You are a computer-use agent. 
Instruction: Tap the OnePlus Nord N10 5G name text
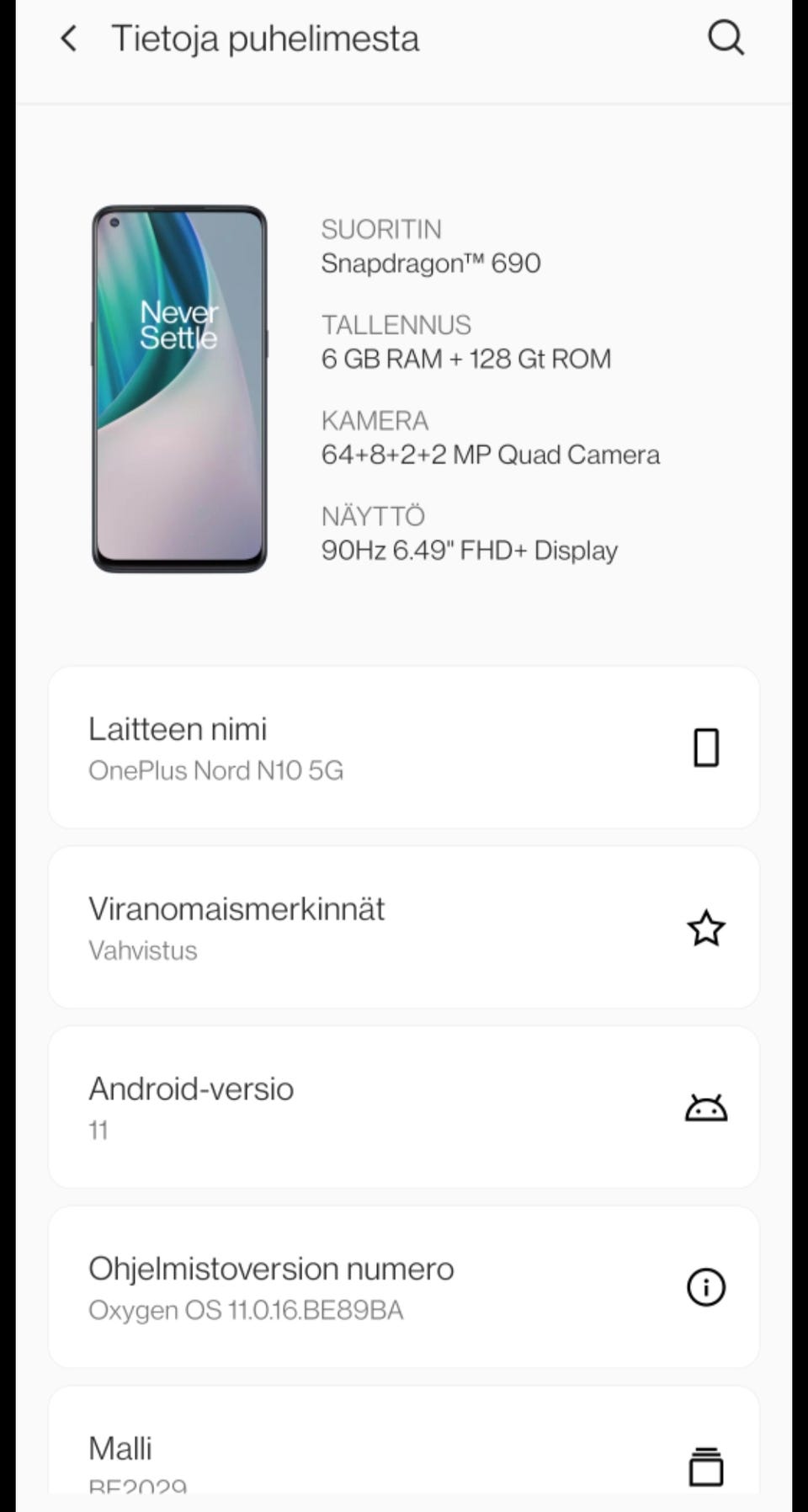pyautogui.click(x=216, y=770)
